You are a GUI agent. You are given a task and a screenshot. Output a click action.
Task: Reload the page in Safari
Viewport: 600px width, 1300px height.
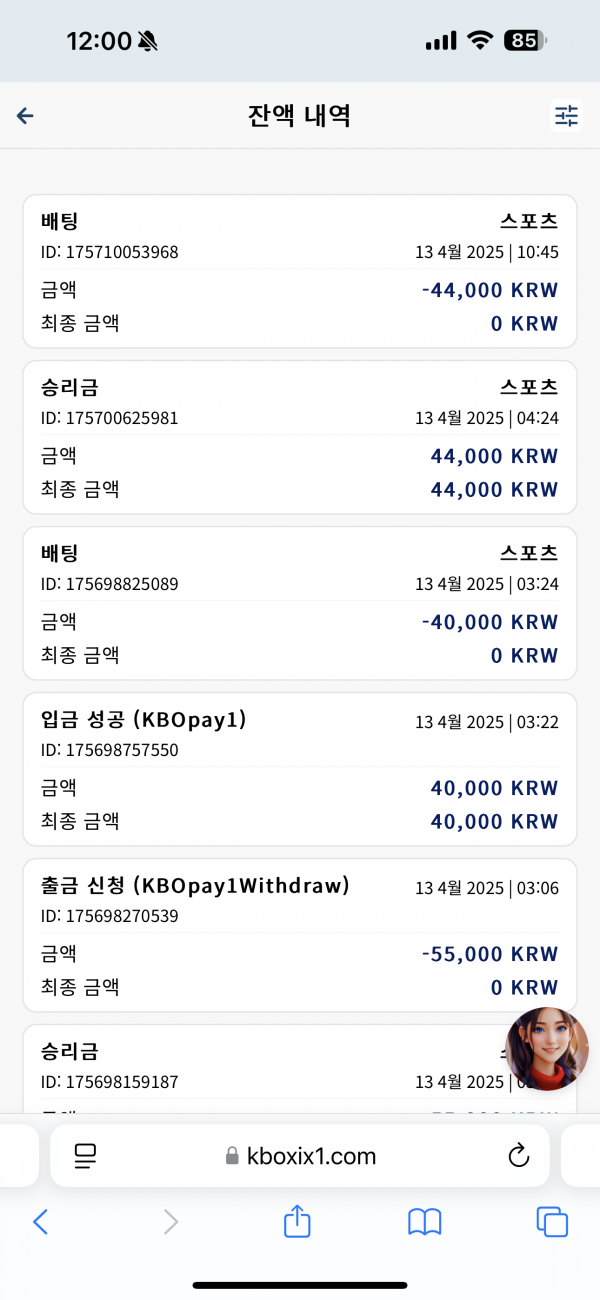coord(518,1156)
